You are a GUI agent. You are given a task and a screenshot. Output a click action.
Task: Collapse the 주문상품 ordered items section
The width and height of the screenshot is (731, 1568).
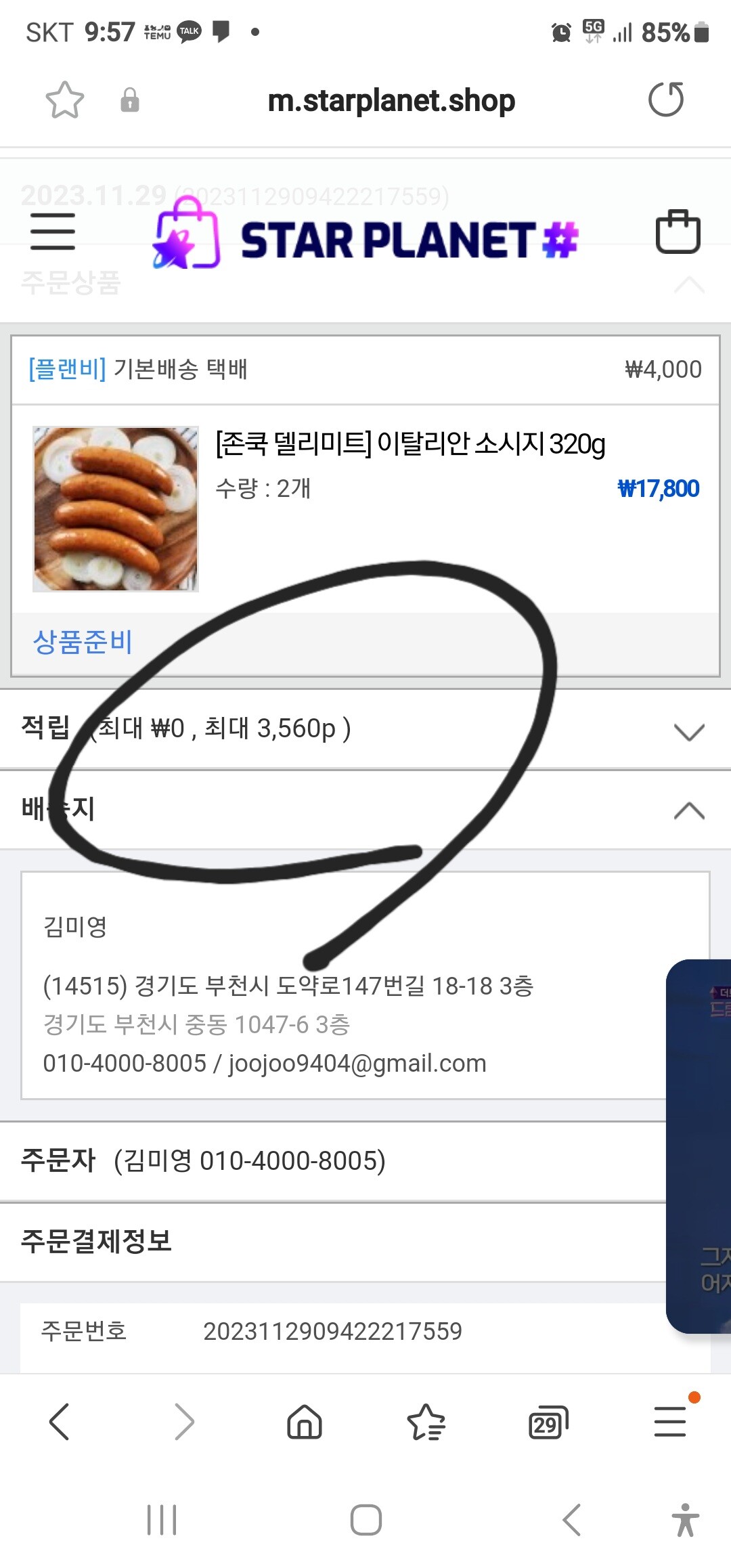[689, 284]
